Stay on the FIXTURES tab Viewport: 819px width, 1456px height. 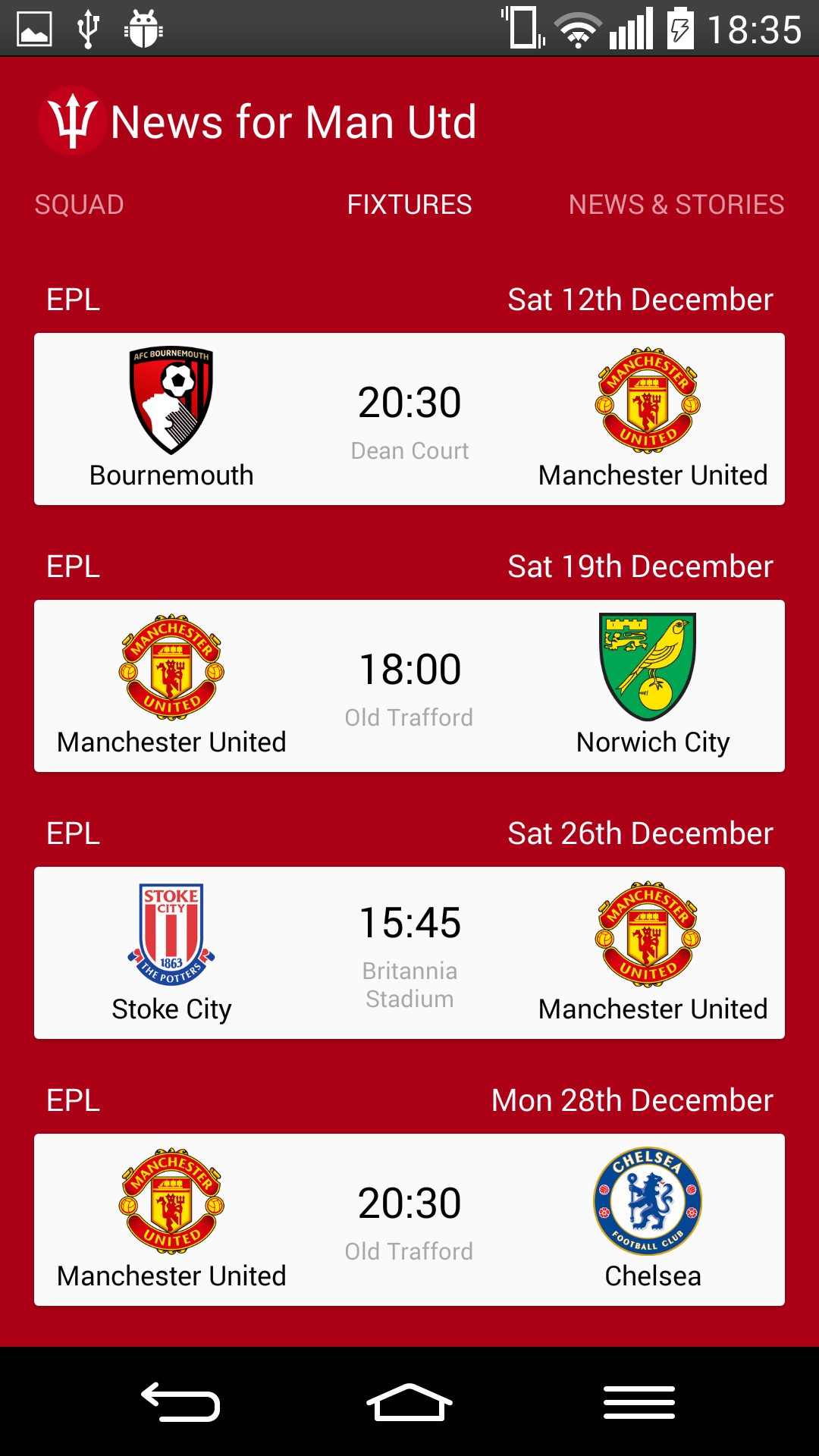409,205
